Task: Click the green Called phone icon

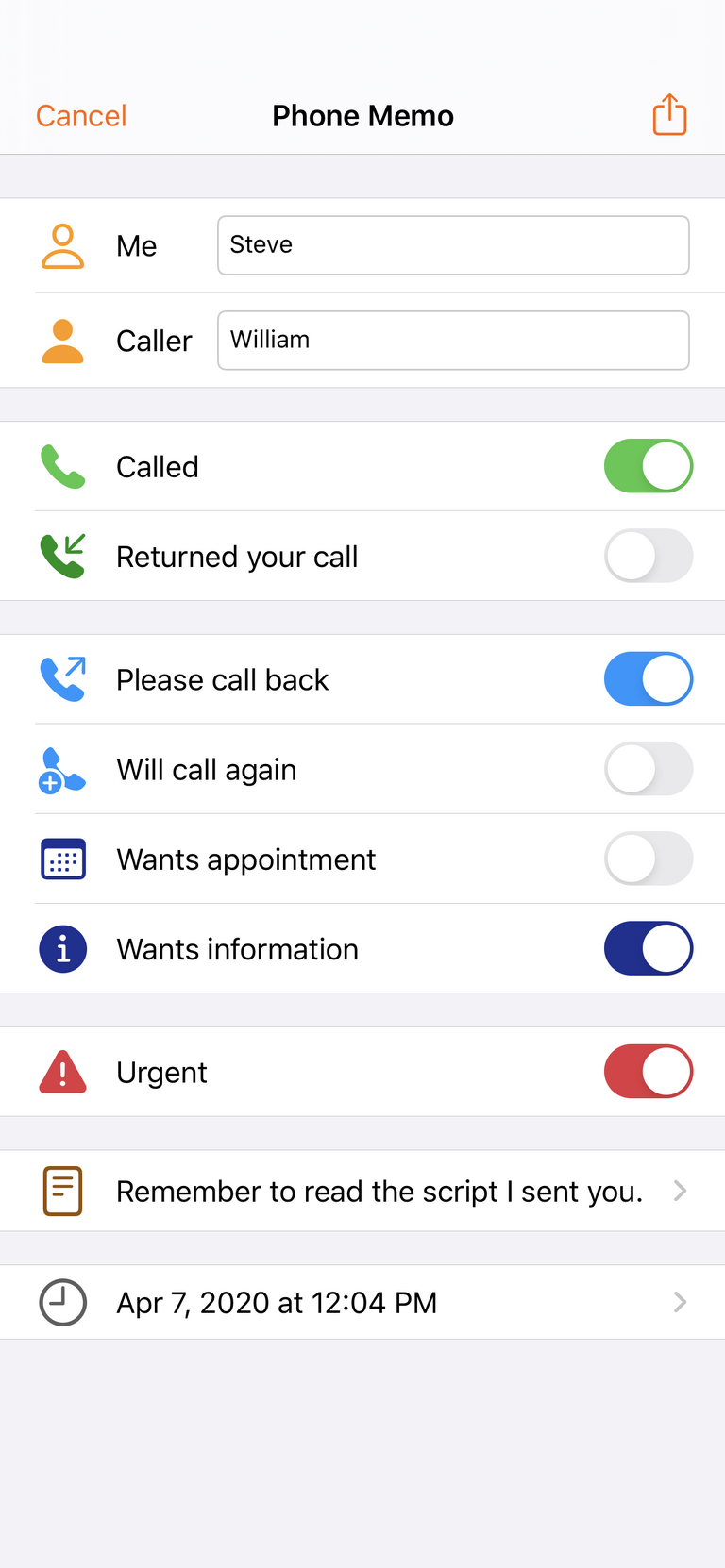Action: pos(62,466)
